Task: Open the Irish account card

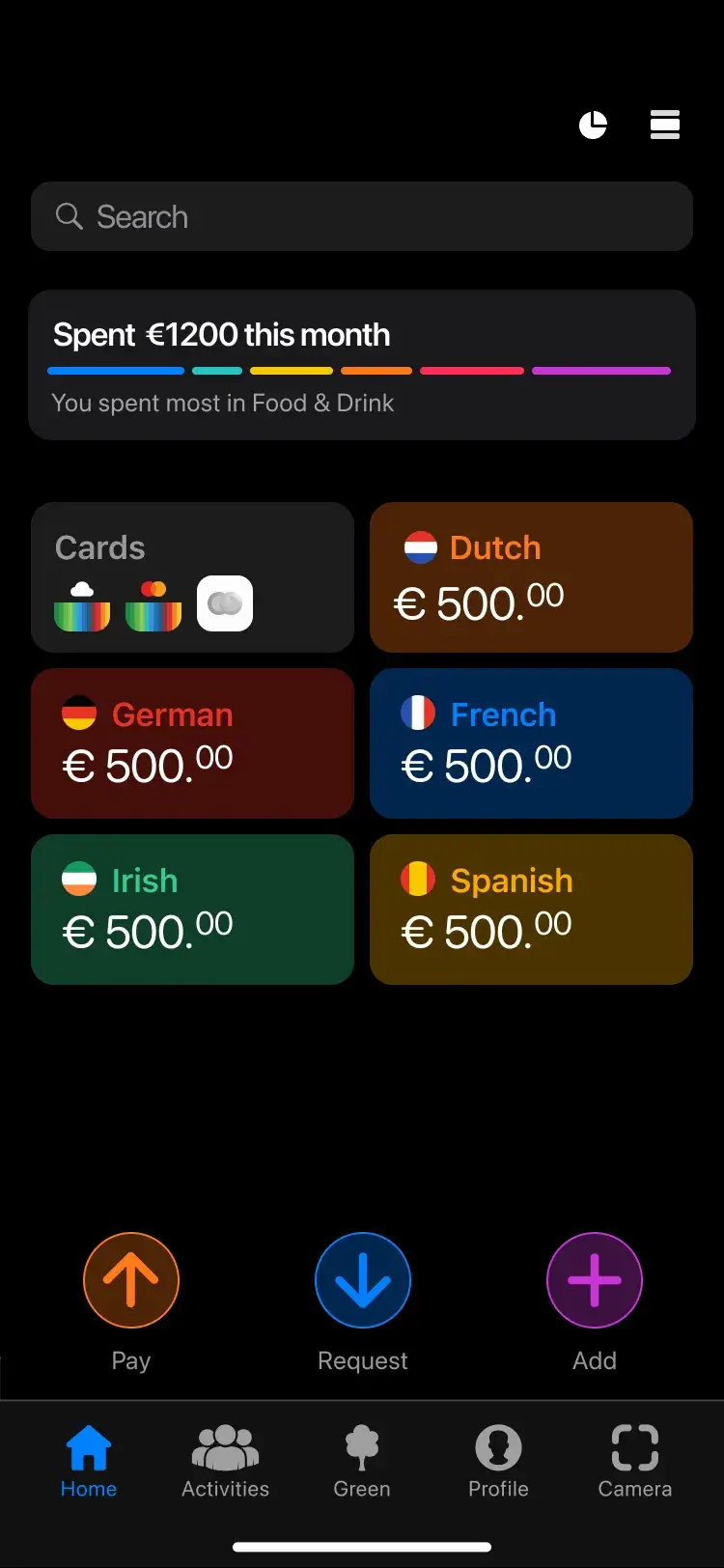Action: [x=192, y=910]
